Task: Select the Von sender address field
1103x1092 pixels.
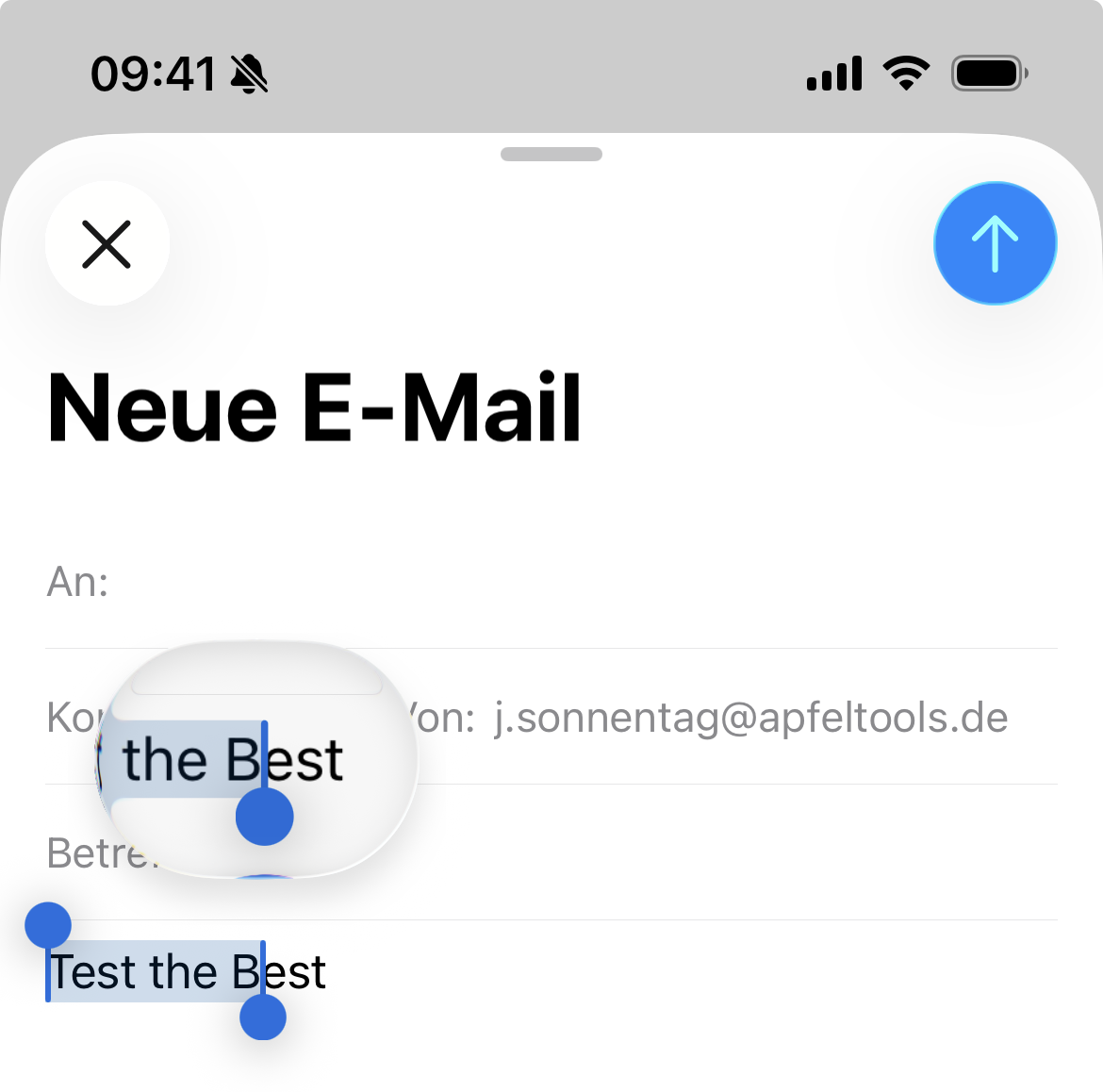Action: [750, 719]
